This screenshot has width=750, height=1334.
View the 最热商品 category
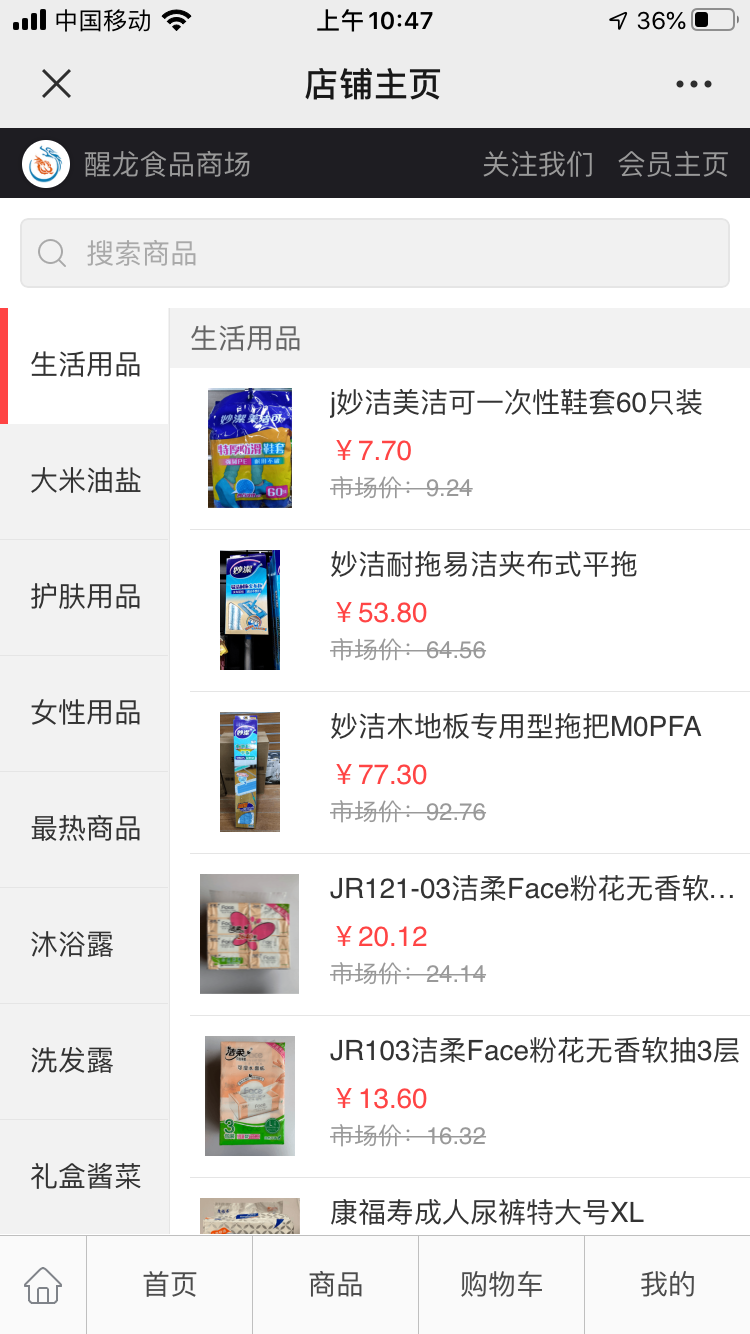85,829
